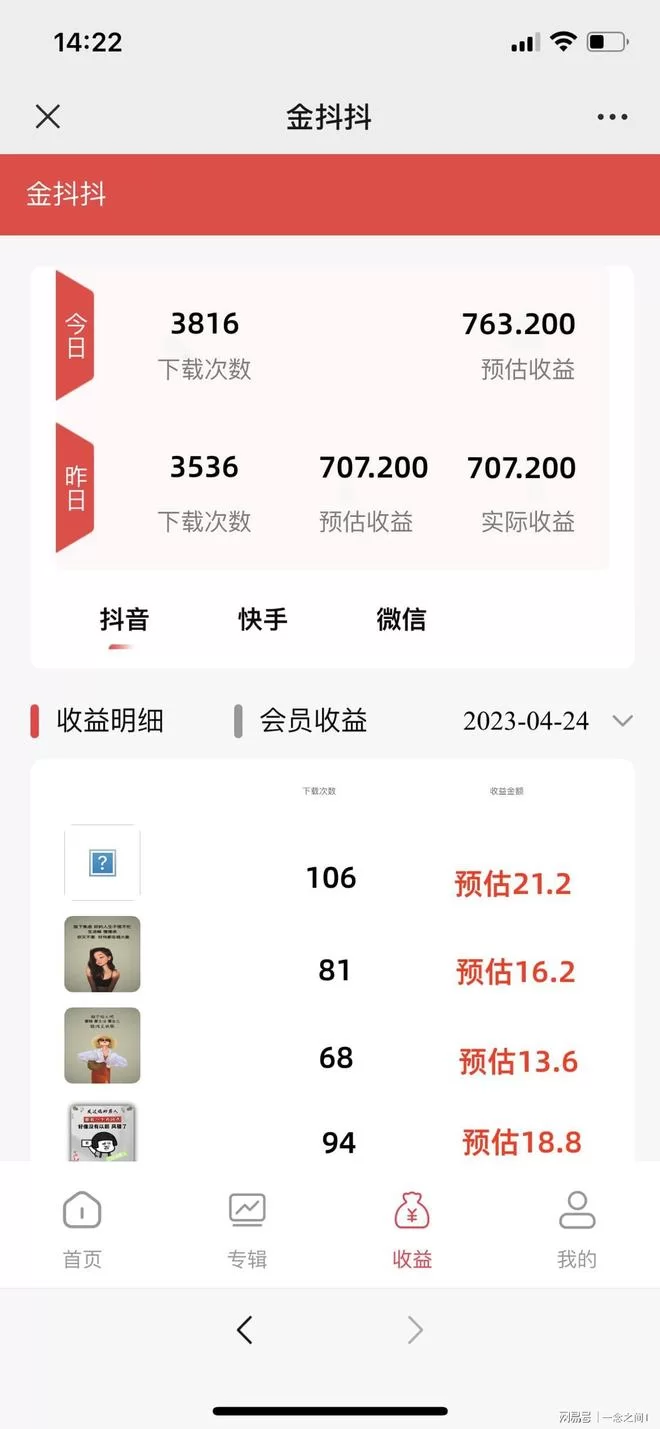This screenshot has height=1429, width=660.
Task: Go to the 专辑 tab
Action: tap(247, 1229)
